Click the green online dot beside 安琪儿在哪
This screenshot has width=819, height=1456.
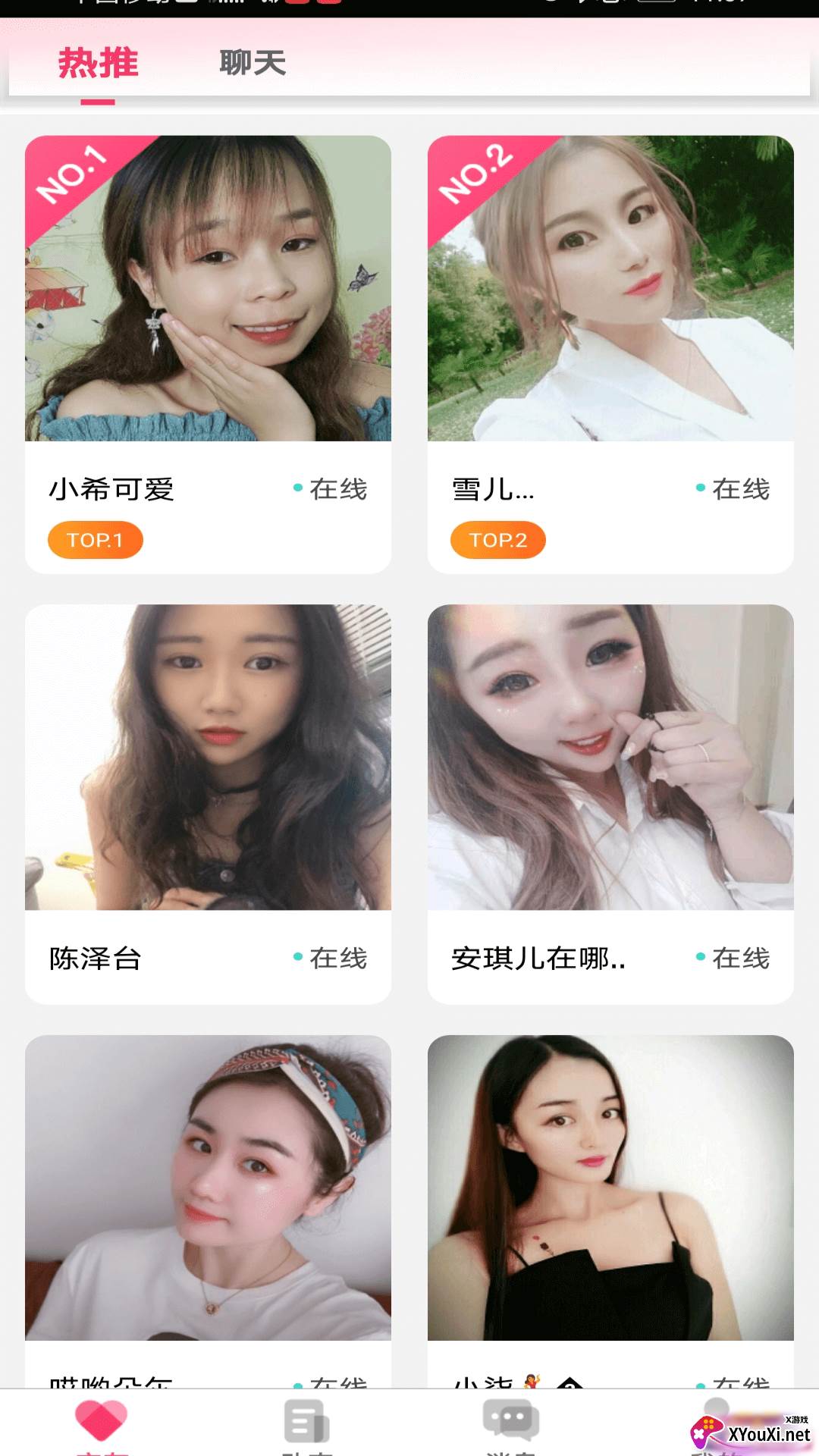click(x=698, y=958)
